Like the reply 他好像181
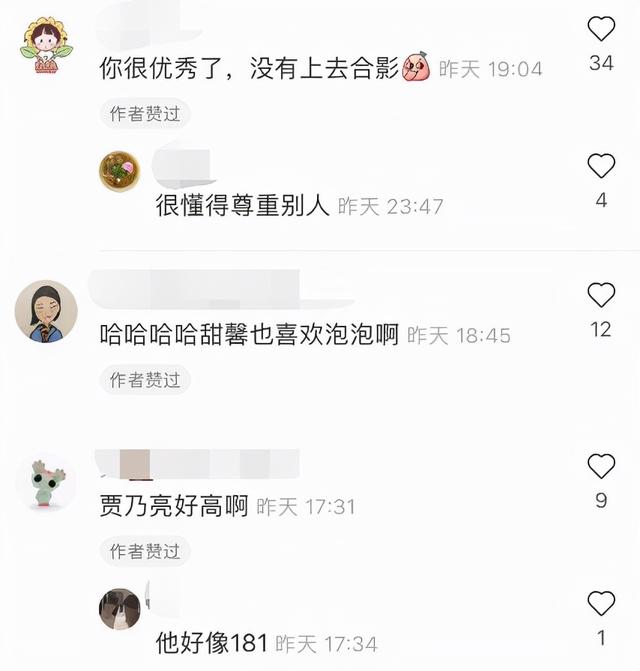This screenshot has height=671, width=640. point(601,603)
